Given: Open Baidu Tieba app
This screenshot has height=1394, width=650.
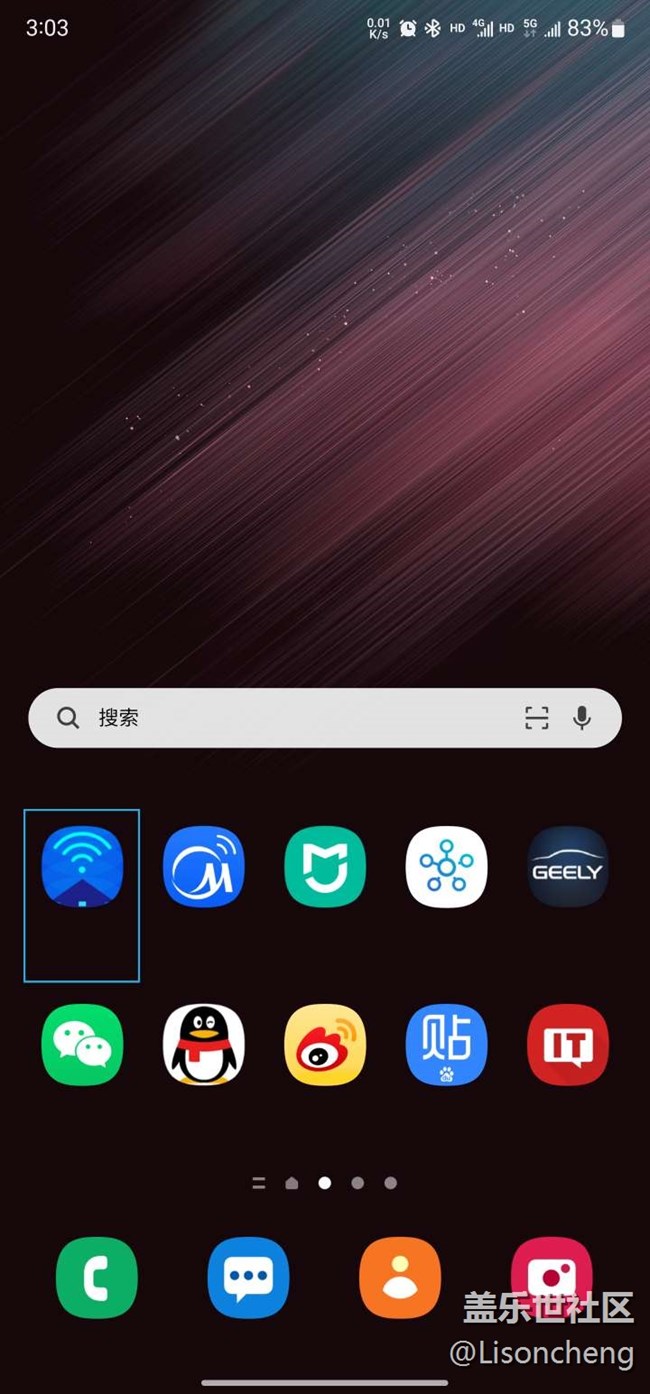Looking at the screenshot, I should click(x=447, y=1045).
